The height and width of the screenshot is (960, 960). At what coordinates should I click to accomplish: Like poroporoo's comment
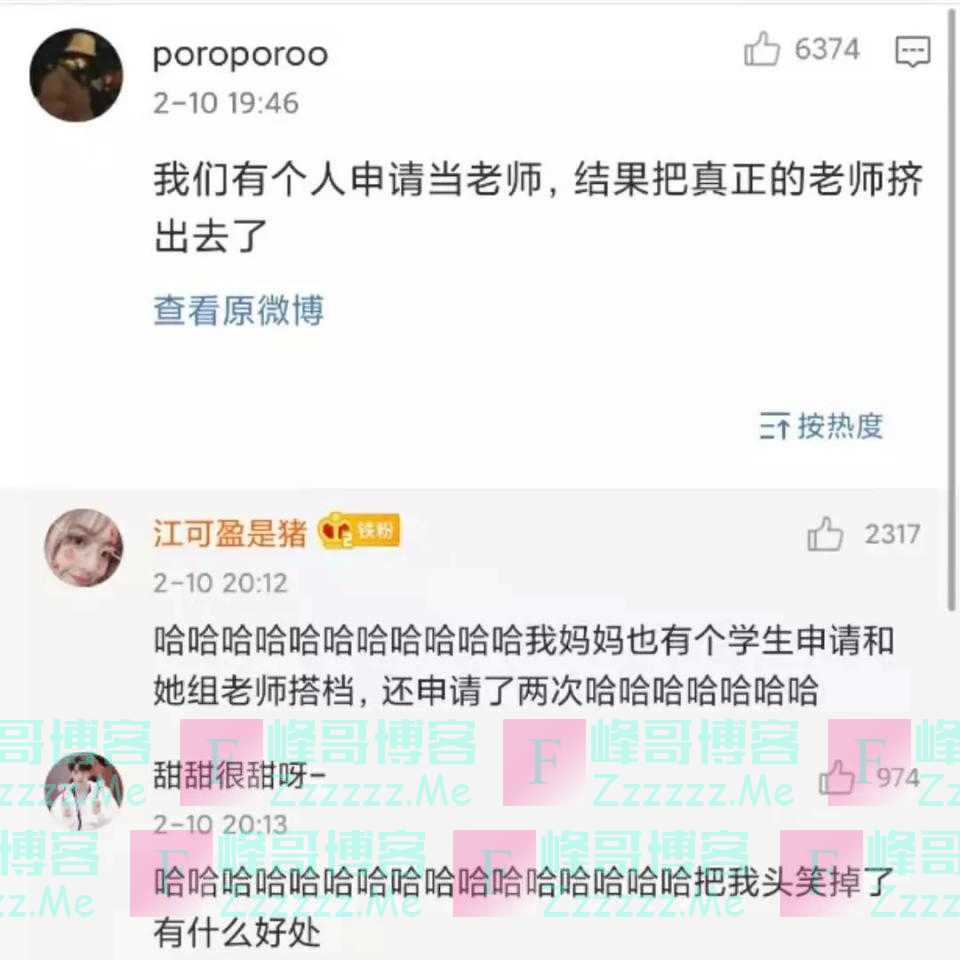[762, 50]
